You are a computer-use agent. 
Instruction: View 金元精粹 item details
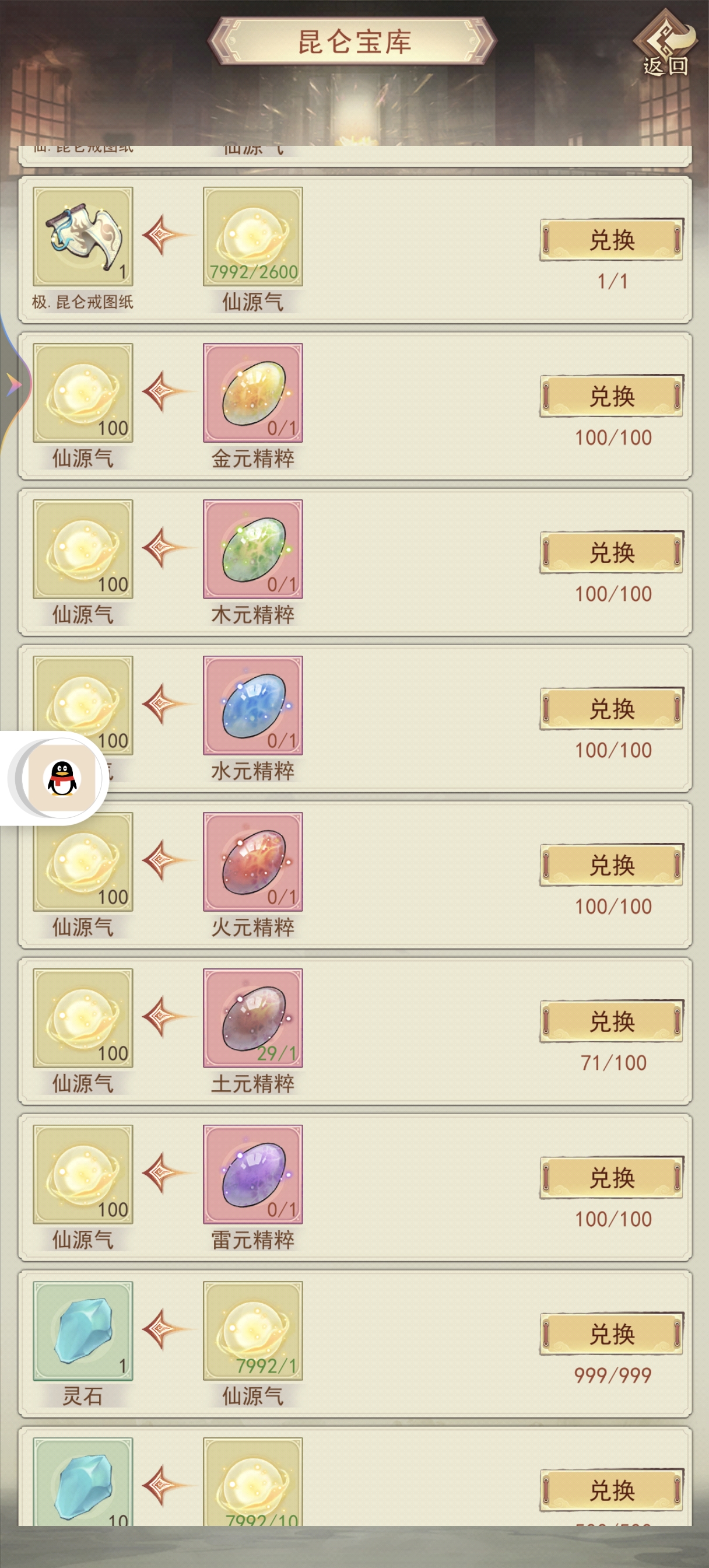252,393
